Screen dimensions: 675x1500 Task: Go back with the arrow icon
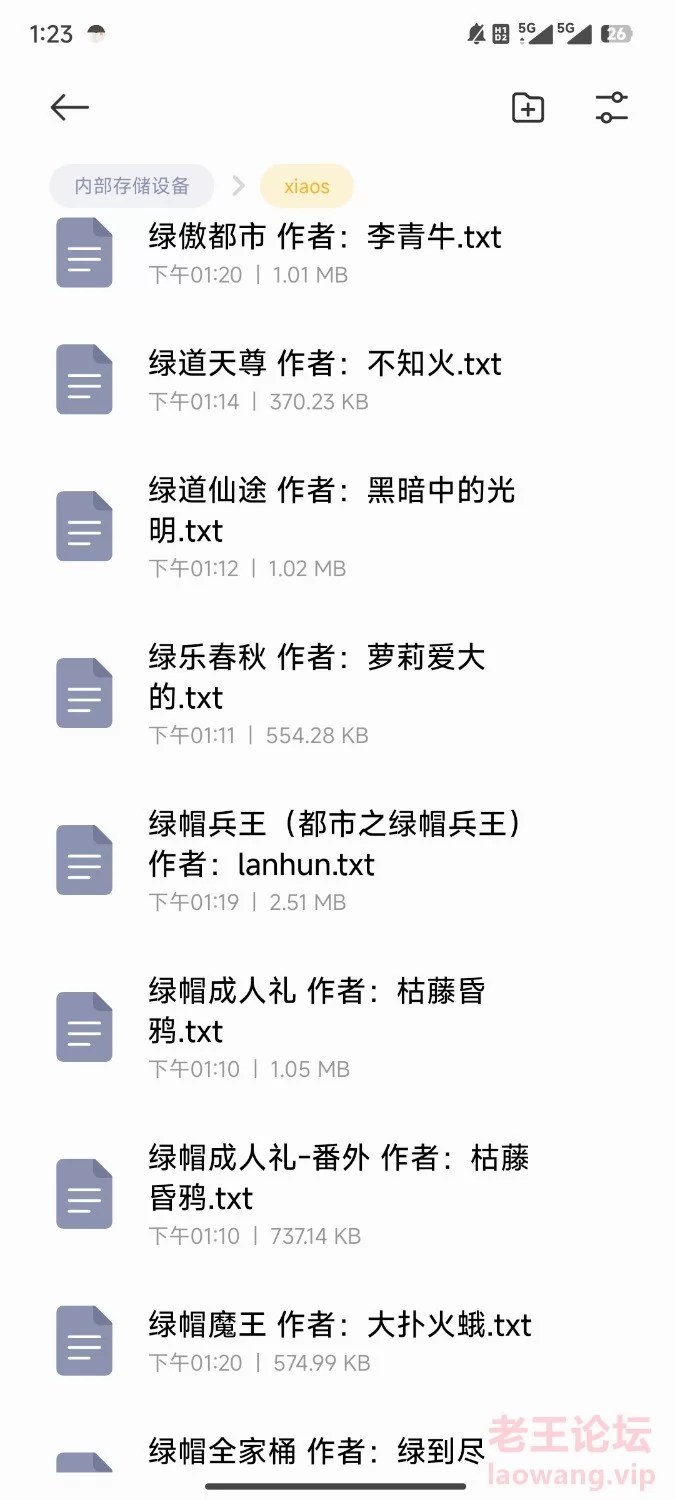[x=70, y=108]
